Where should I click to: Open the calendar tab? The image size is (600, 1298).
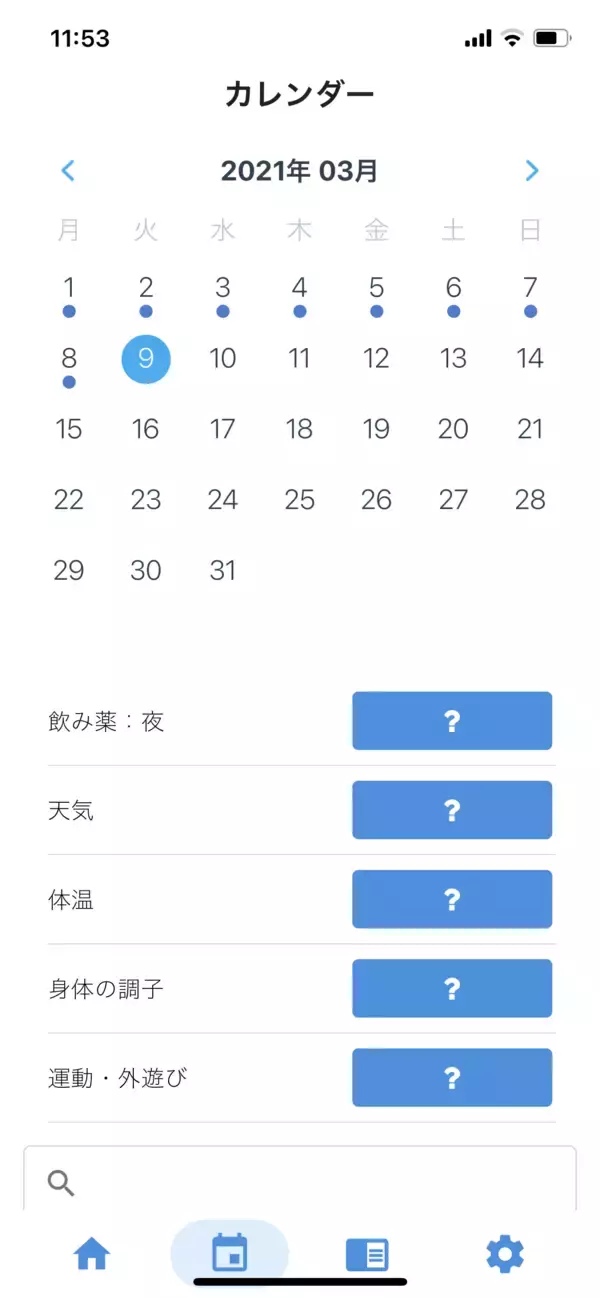click(x=230, y=1254)
